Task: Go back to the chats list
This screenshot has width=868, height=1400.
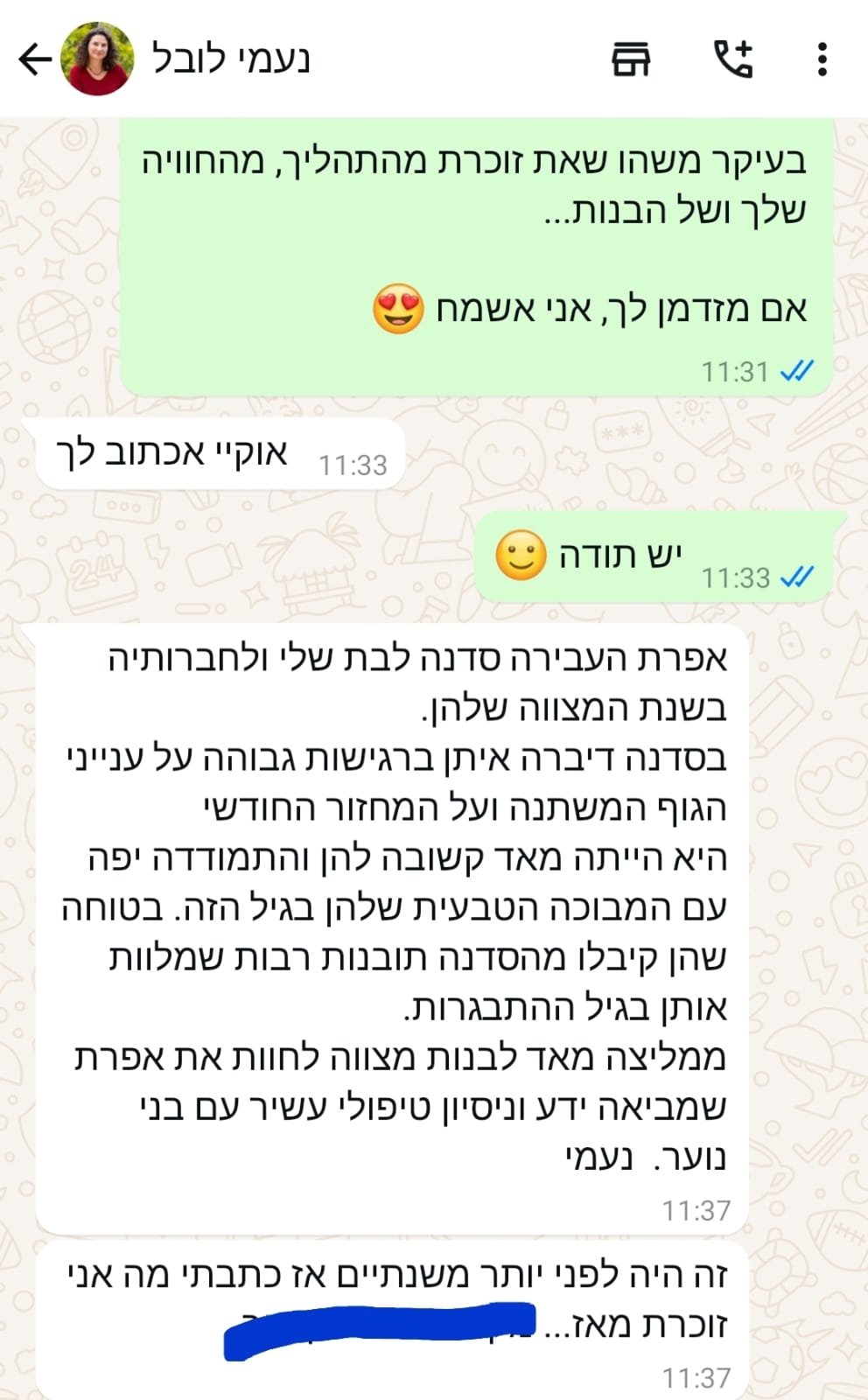Action: click(x=35, y=59)
